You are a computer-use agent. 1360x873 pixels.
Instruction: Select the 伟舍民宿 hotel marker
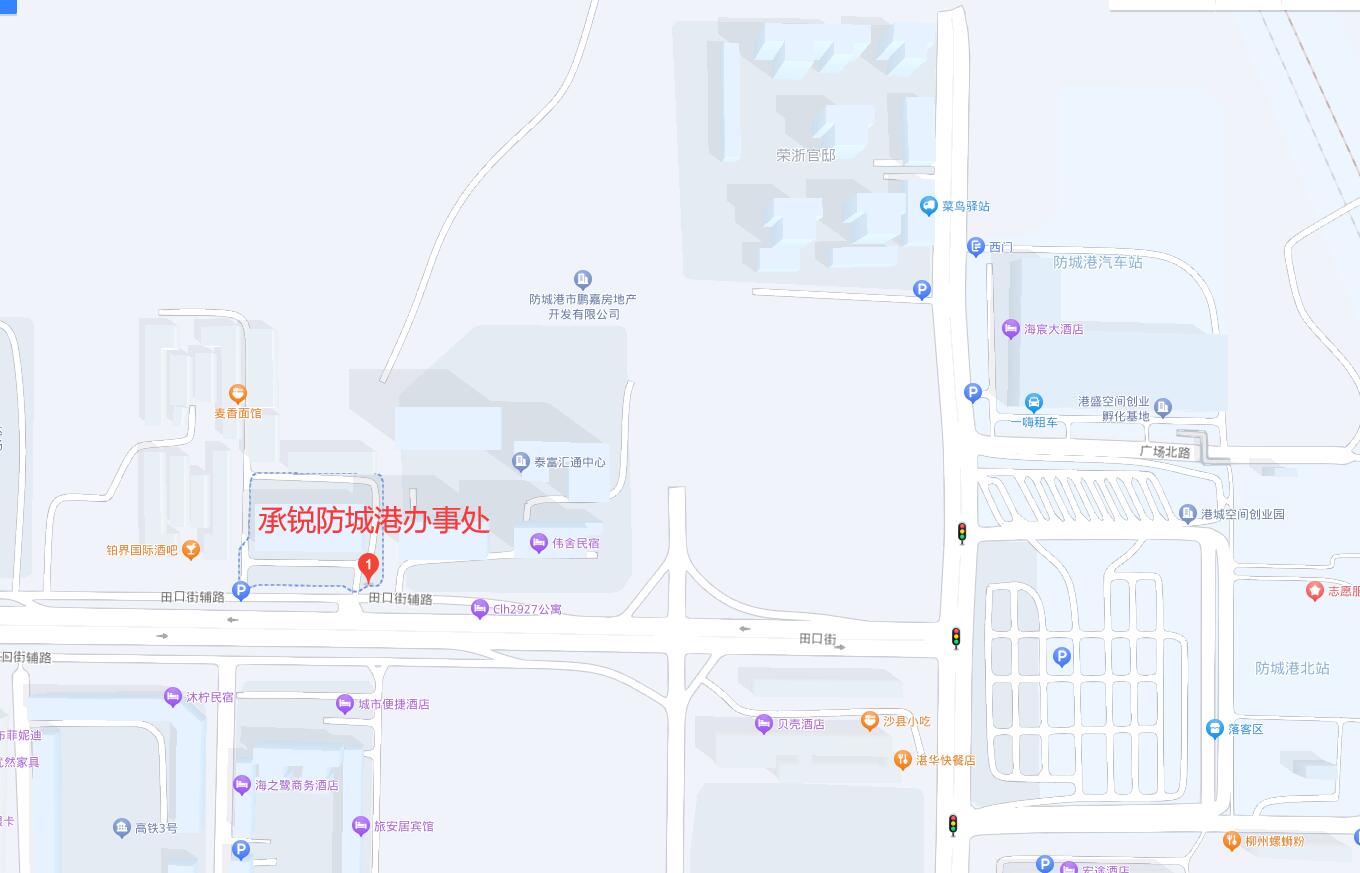point(538,543)
